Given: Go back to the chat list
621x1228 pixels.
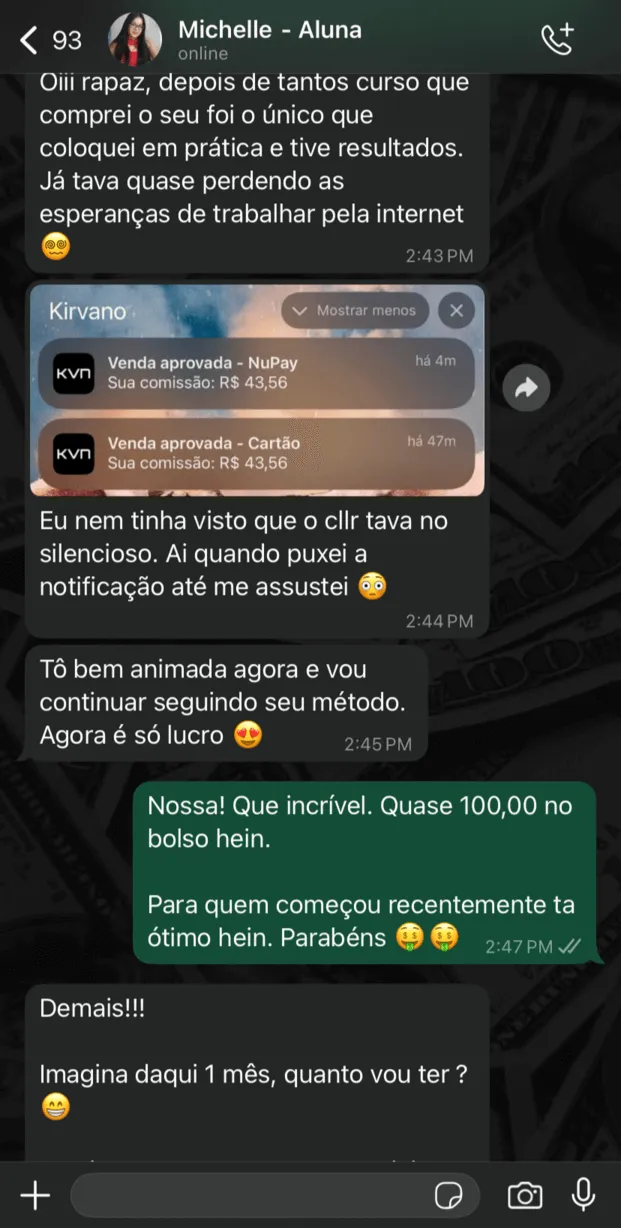Looking at the screenshot, I should (48, 40).
